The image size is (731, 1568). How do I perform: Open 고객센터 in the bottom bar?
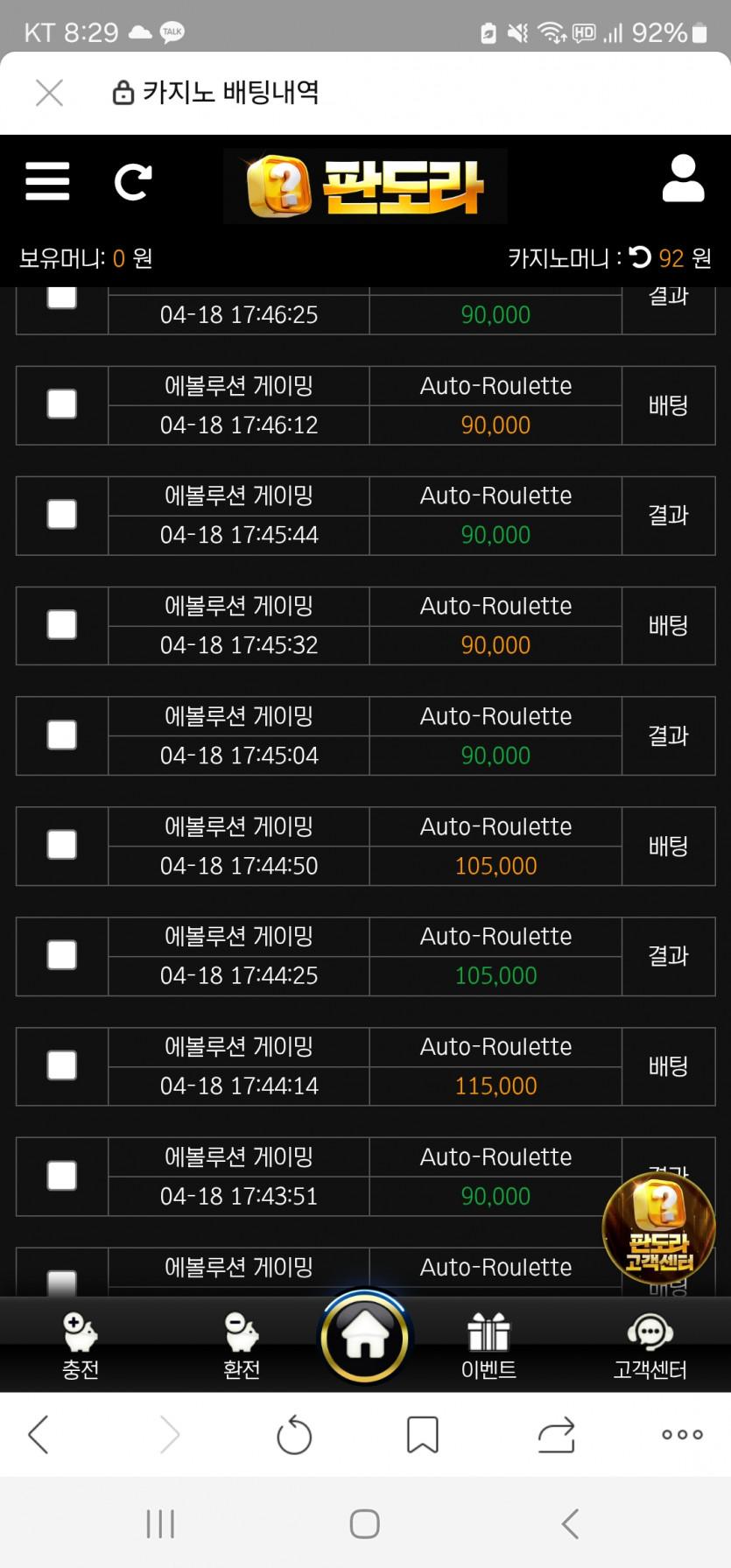tap(650, 1346)
